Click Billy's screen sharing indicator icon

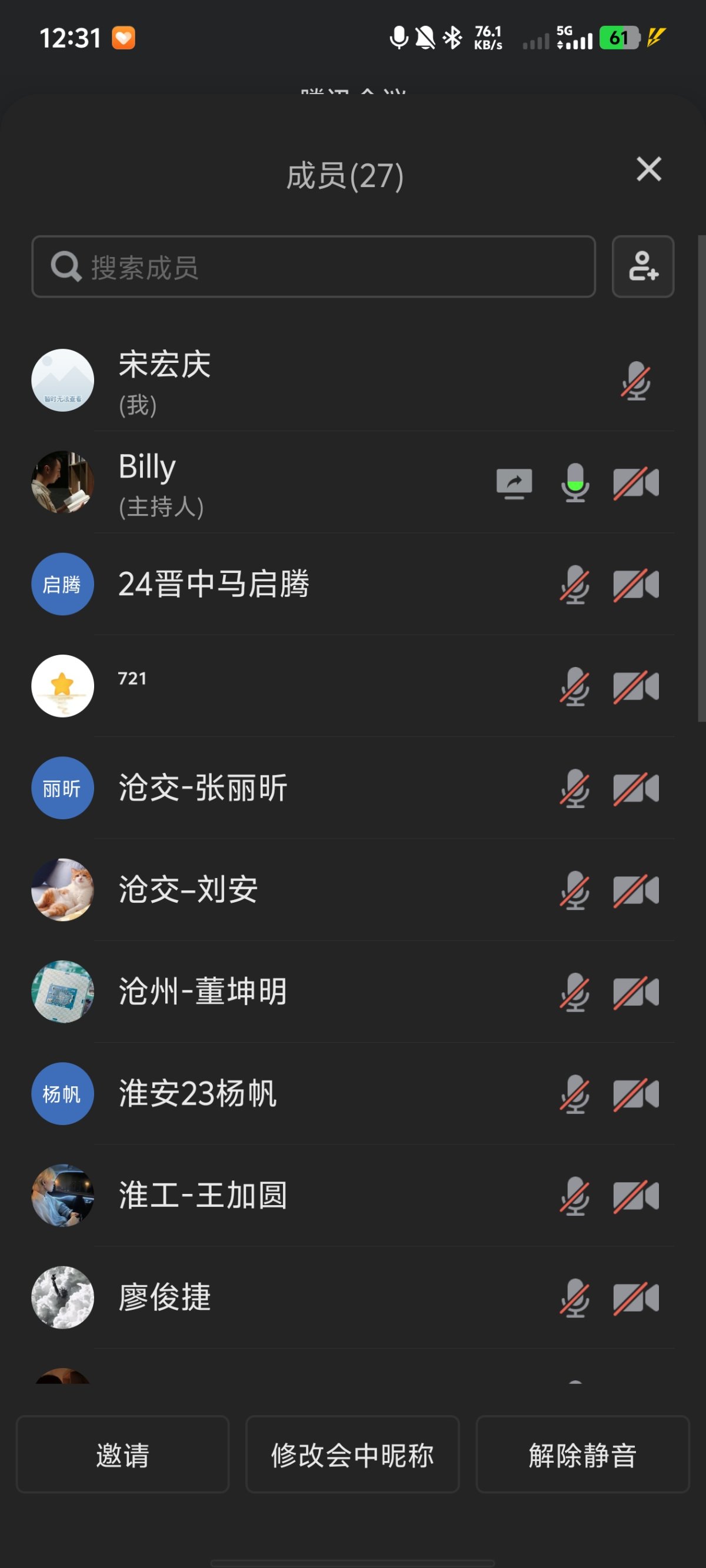pos(515,482)
